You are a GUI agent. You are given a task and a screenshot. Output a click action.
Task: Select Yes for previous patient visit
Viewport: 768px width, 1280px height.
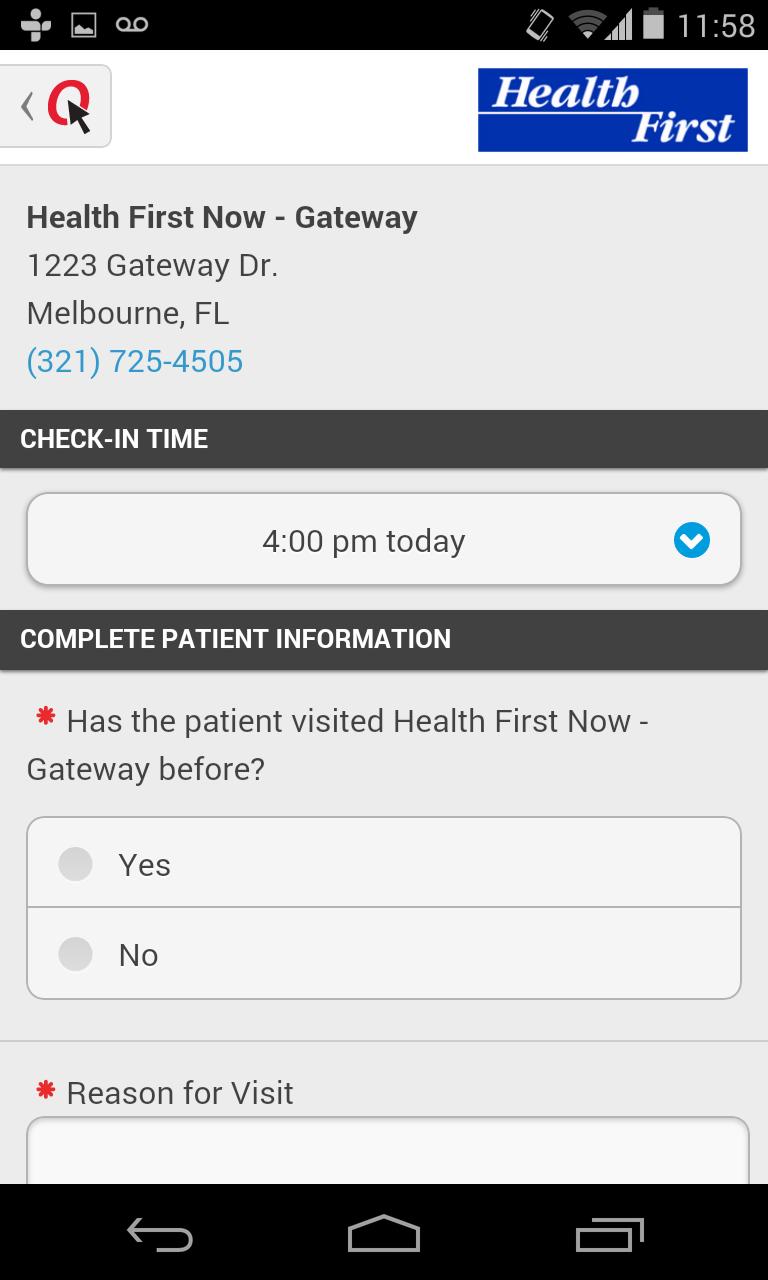pyautogui.click(x=144, y=864)
